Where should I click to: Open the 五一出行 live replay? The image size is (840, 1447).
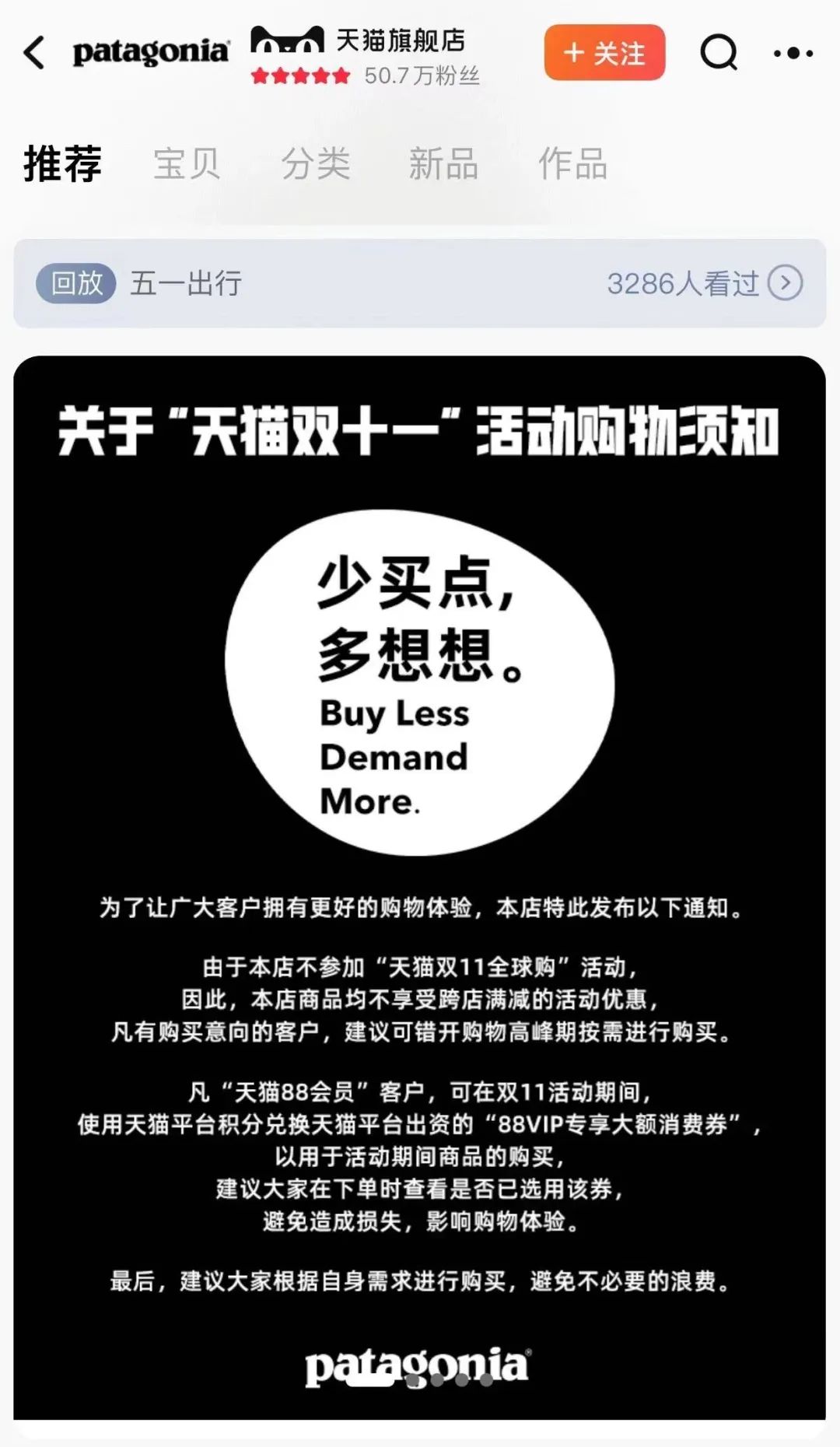click(x=419, y=283)
